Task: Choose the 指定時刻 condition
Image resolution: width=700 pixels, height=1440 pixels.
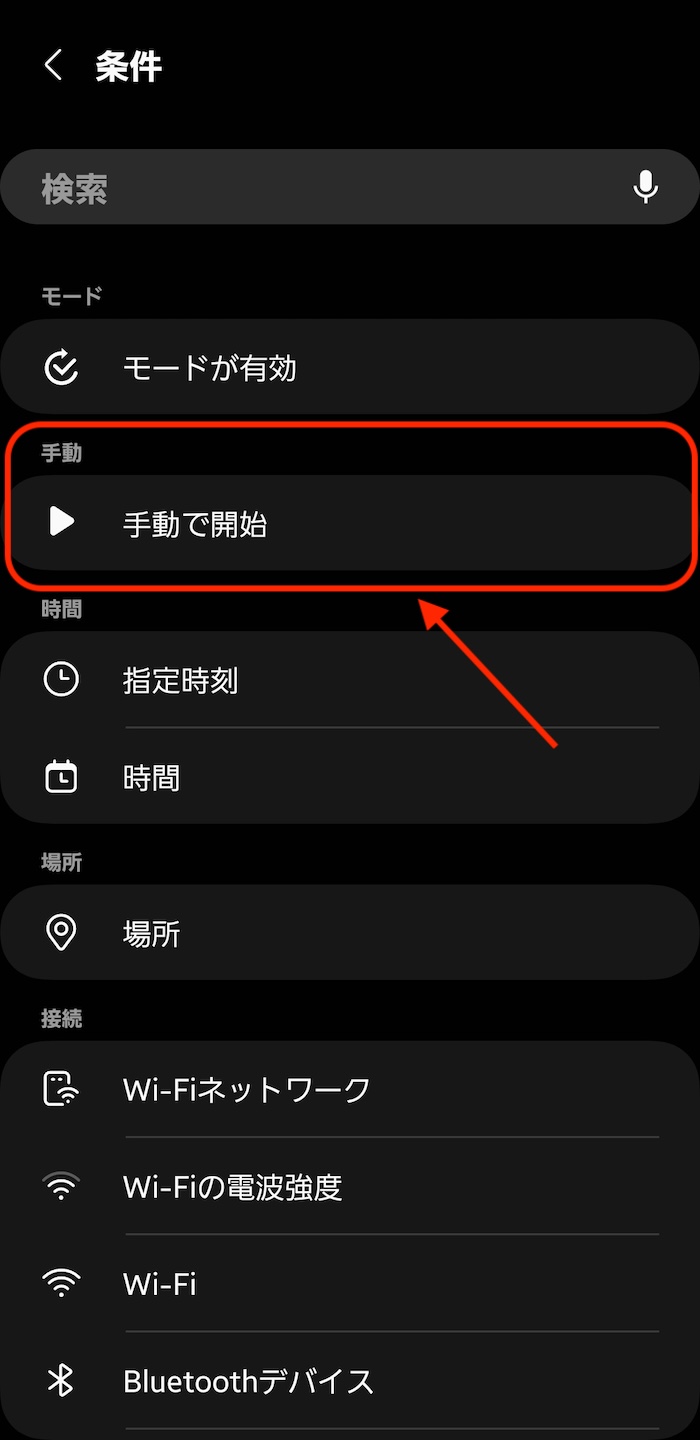Action: pyautogui.click(x=350, y=680)
